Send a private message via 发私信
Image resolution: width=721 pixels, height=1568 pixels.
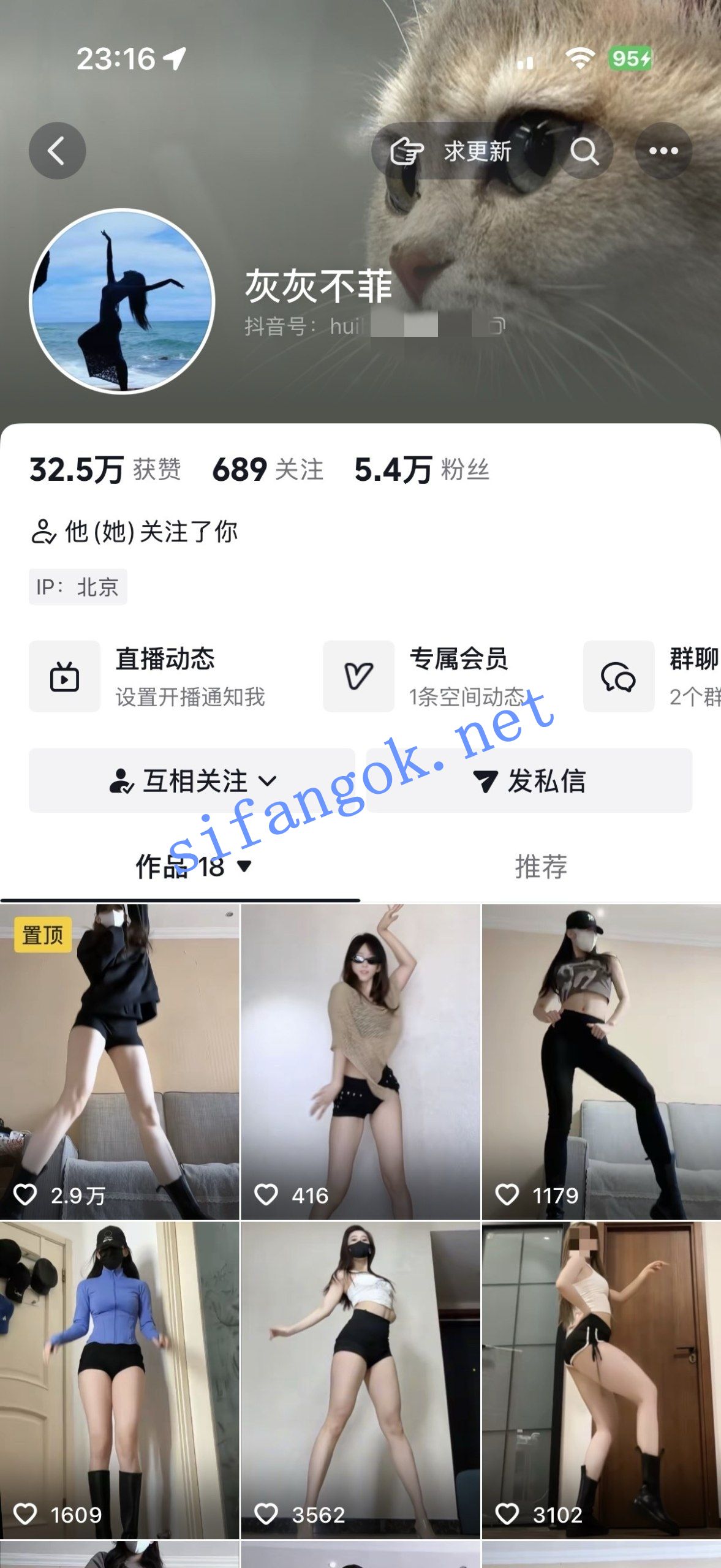(529, 780)
